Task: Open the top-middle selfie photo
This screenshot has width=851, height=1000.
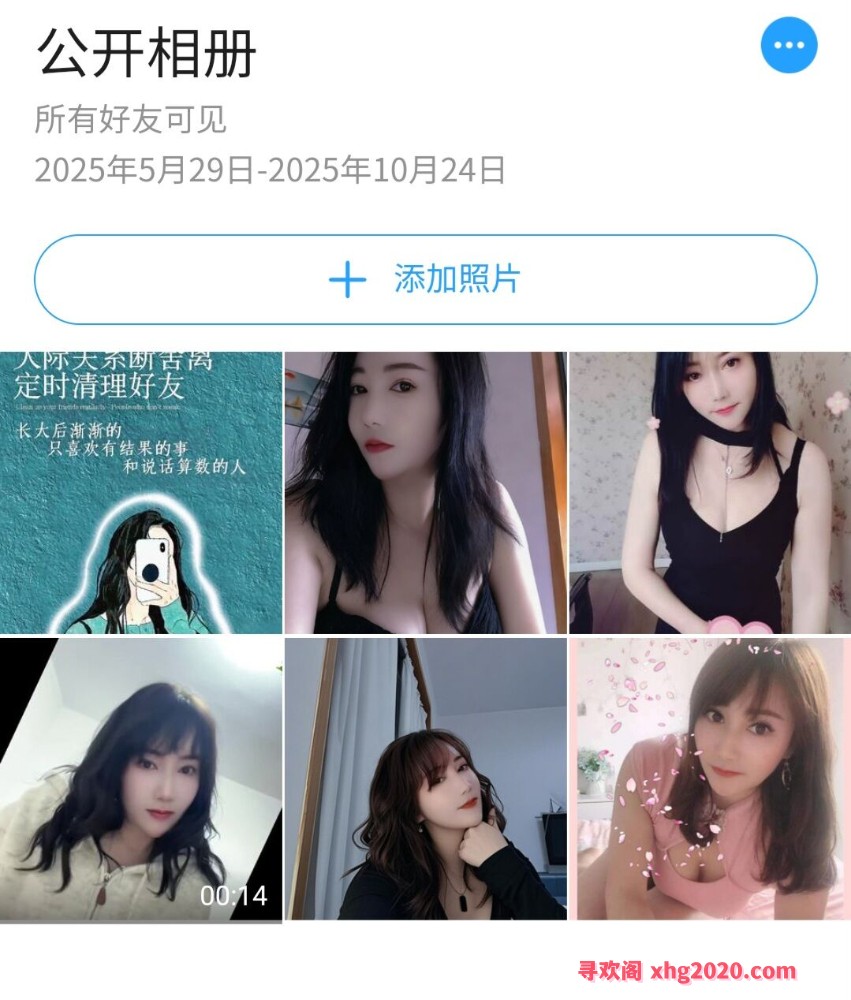Action: [425, 492]
